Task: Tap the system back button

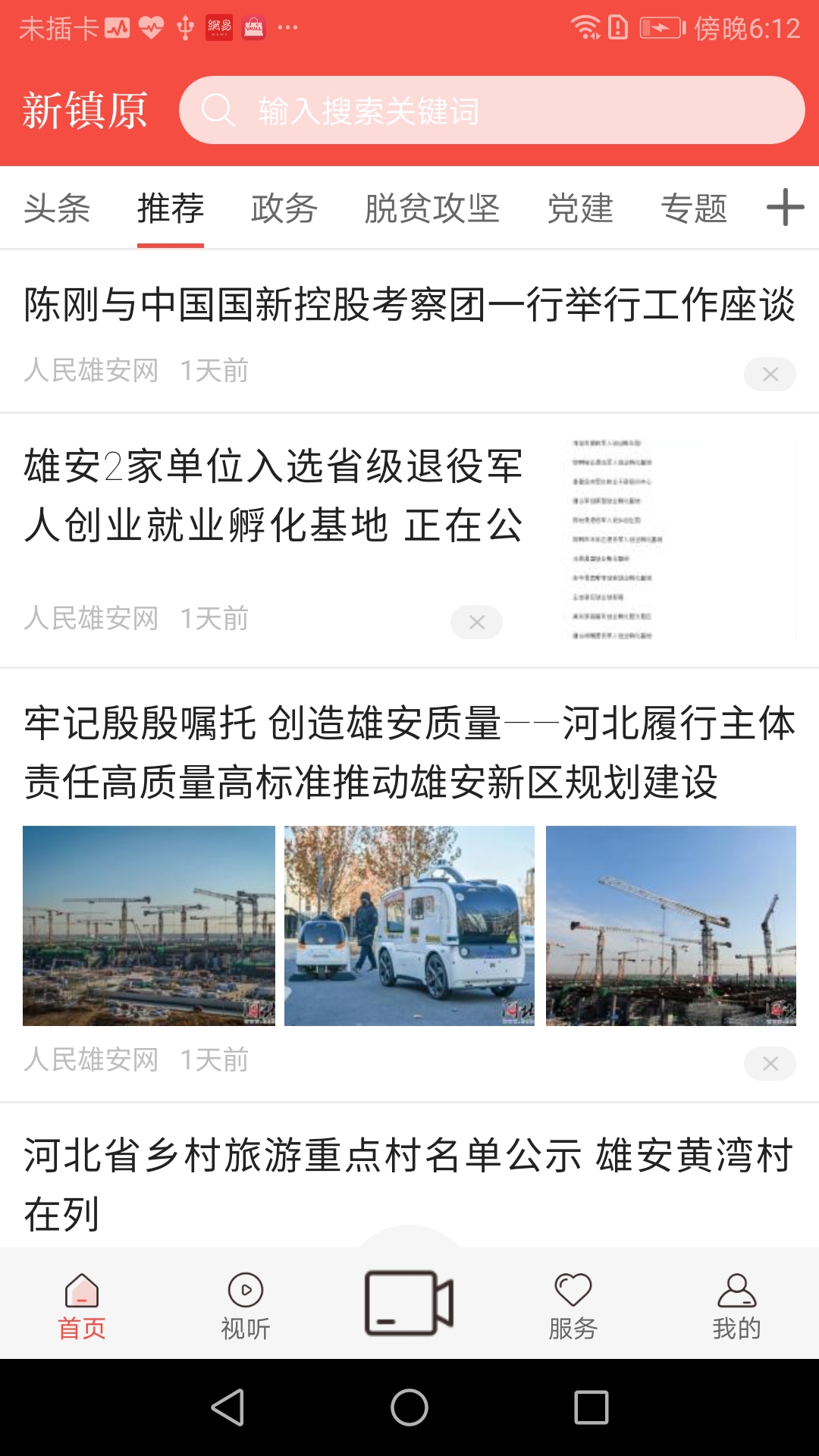Action: (227, 1407)
